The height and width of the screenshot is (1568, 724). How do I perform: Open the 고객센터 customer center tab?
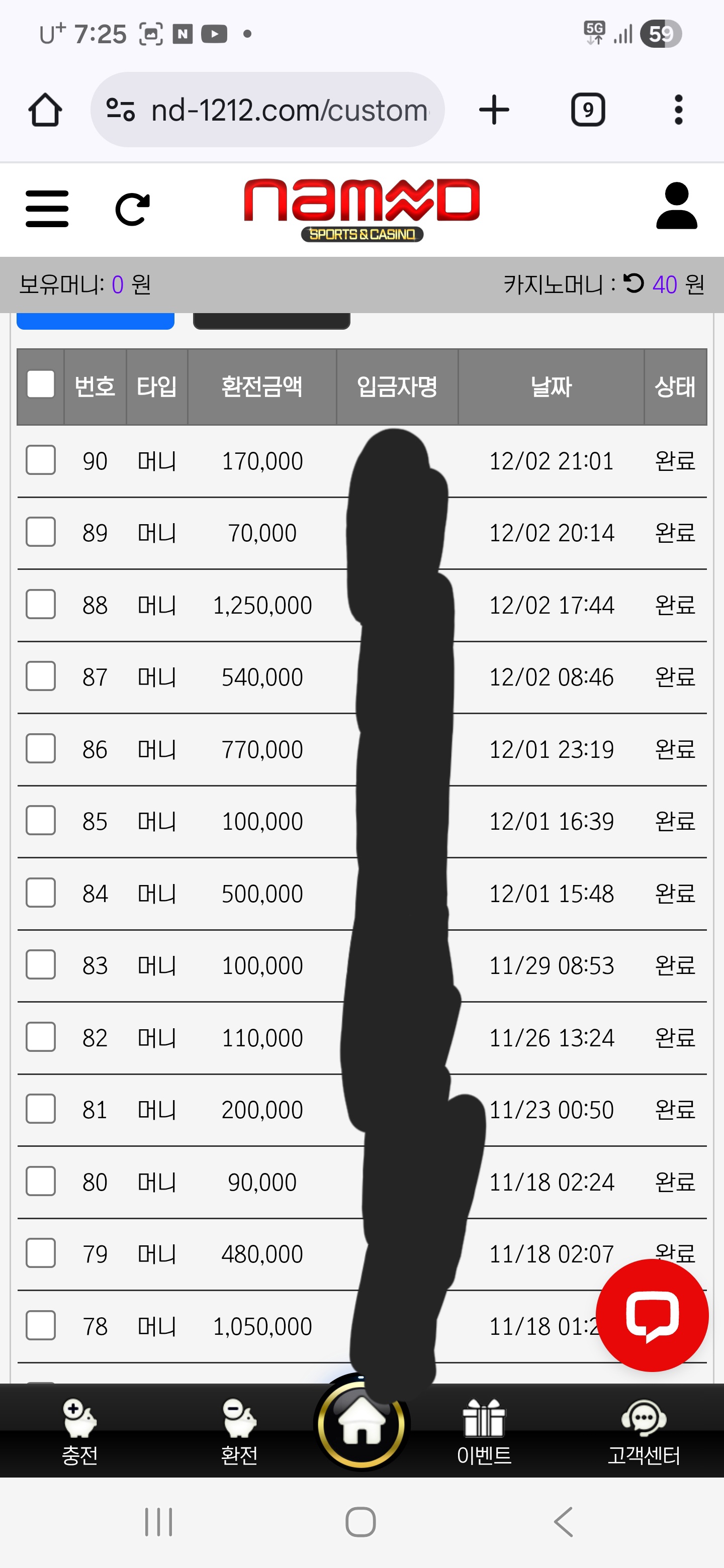tap(644, 1432)
